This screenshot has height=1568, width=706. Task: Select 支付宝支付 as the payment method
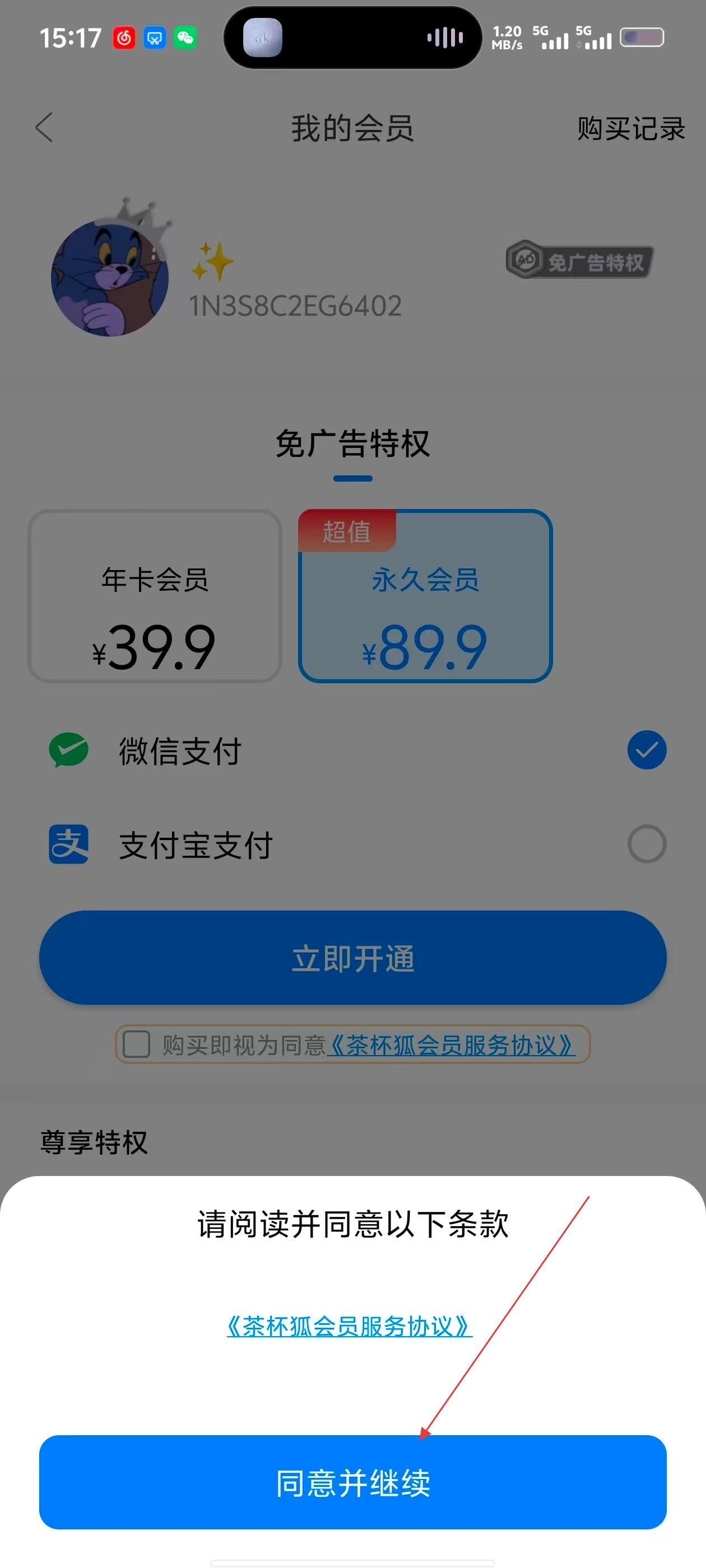(646, 844)
